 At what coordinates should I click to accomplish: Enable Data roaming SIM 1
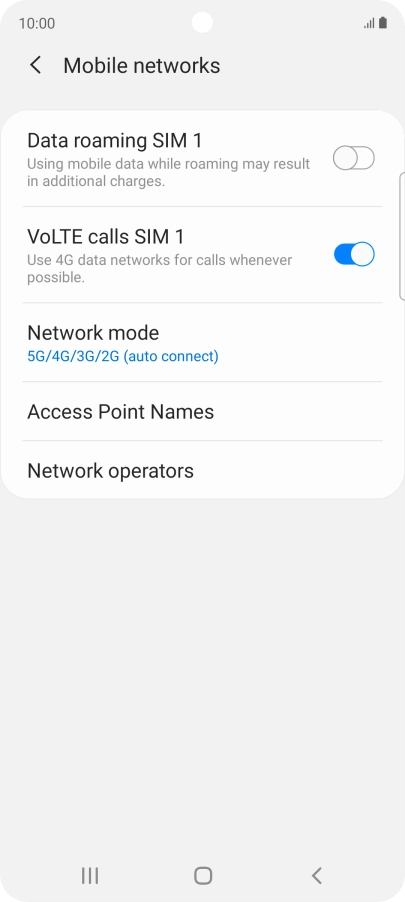coord(354,158)
